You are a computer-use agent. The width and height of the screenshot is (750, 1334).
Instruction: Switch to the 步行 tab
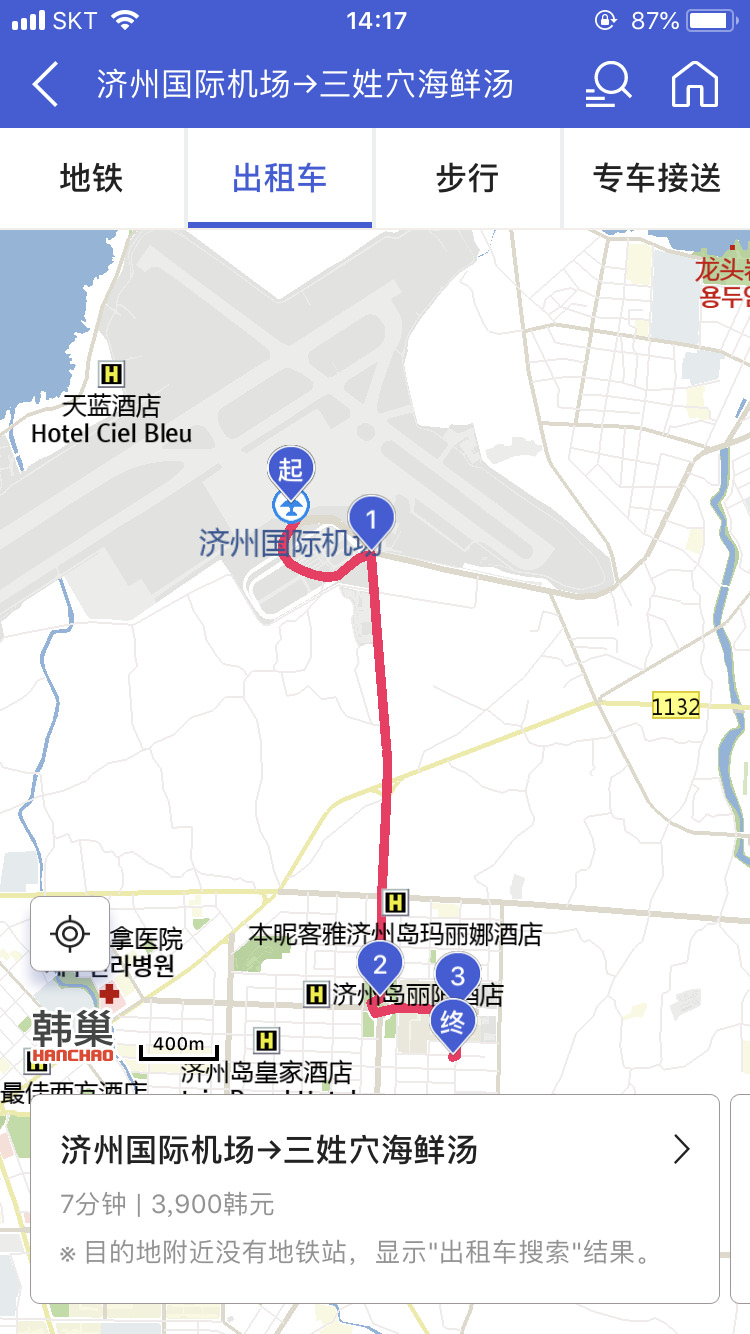(467, 179)
